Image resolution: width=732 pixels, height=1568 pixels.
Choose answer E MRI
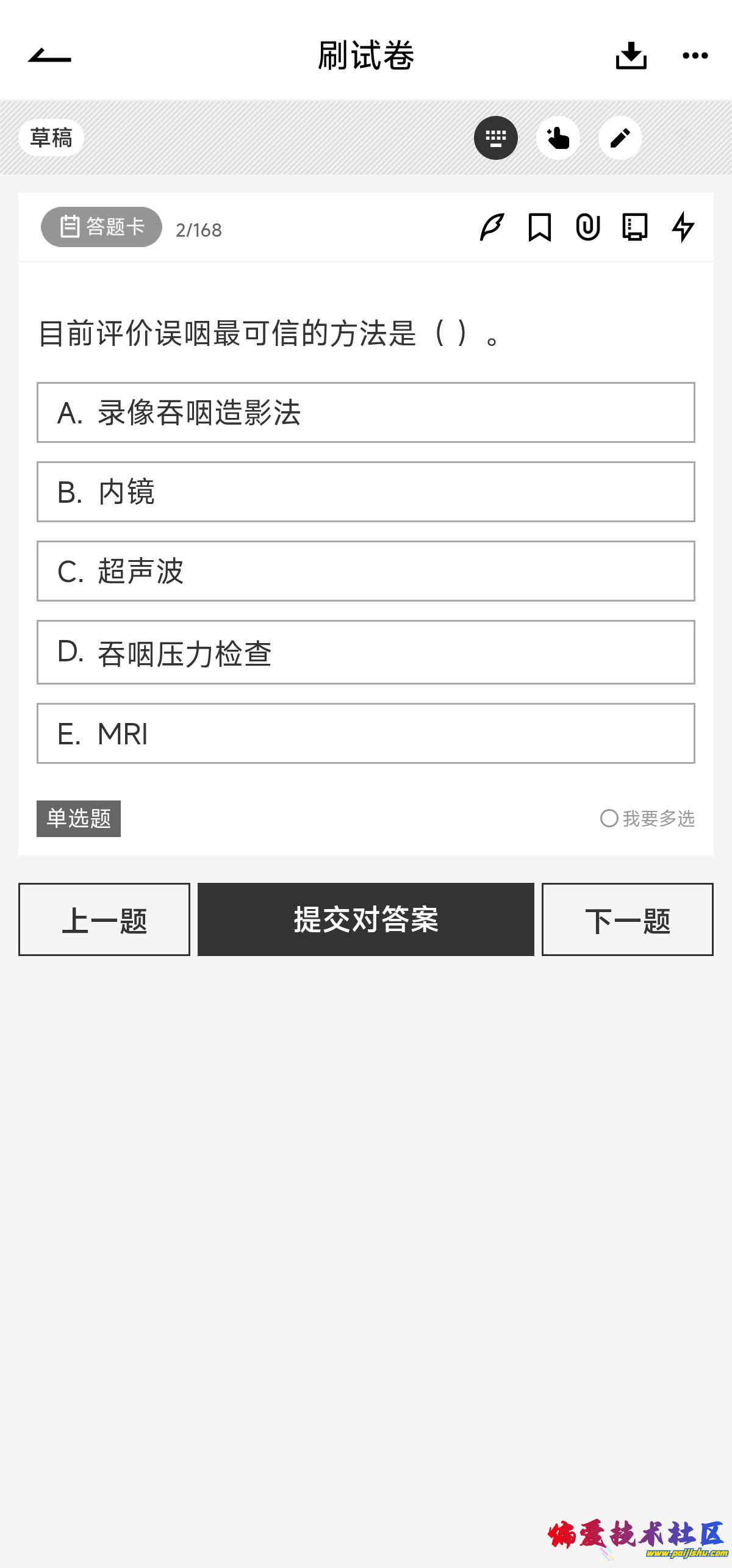click(x=366, y=733)
